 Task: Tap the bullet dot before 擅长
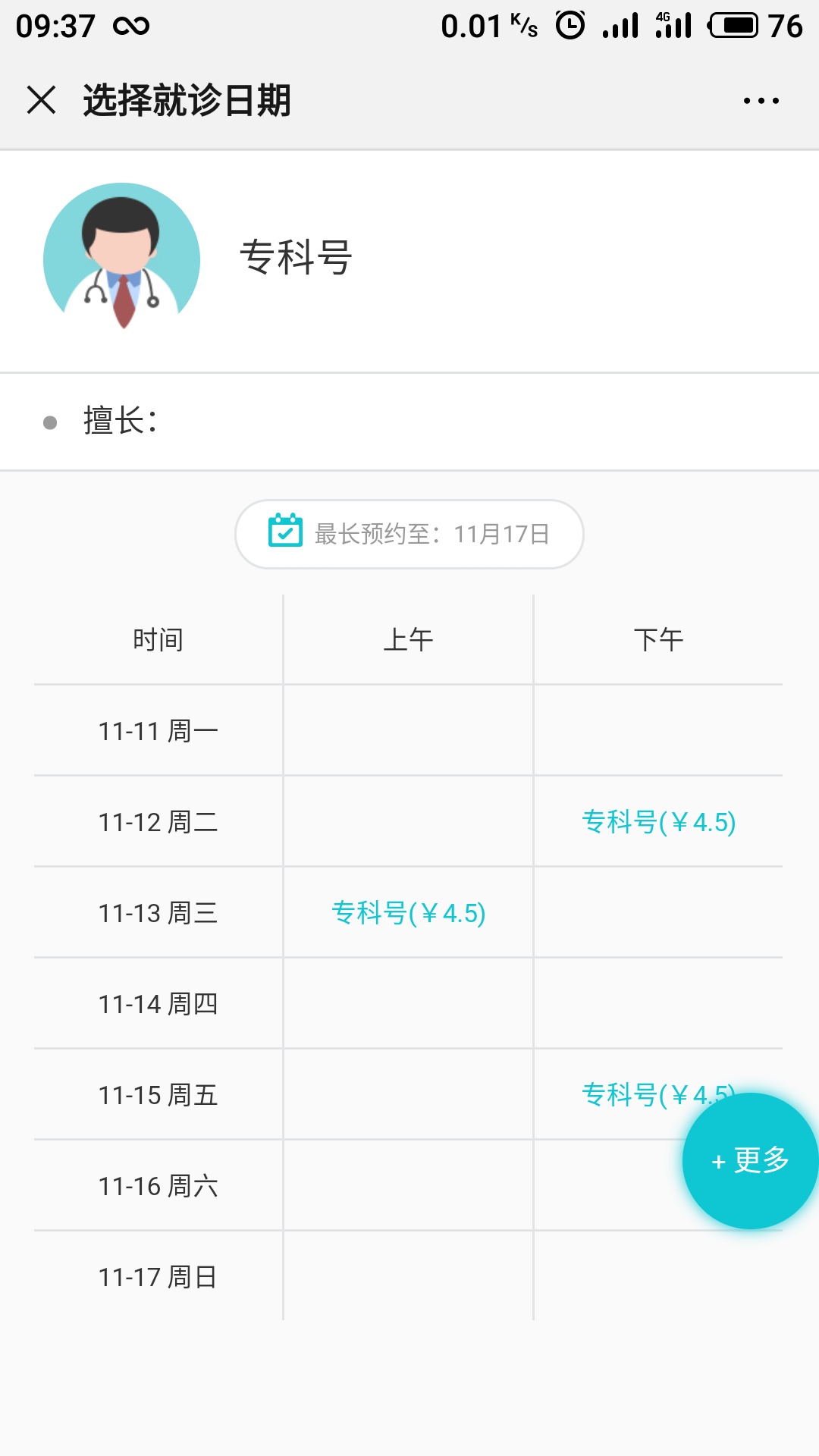pyautogui.click(x=50, y=422)
